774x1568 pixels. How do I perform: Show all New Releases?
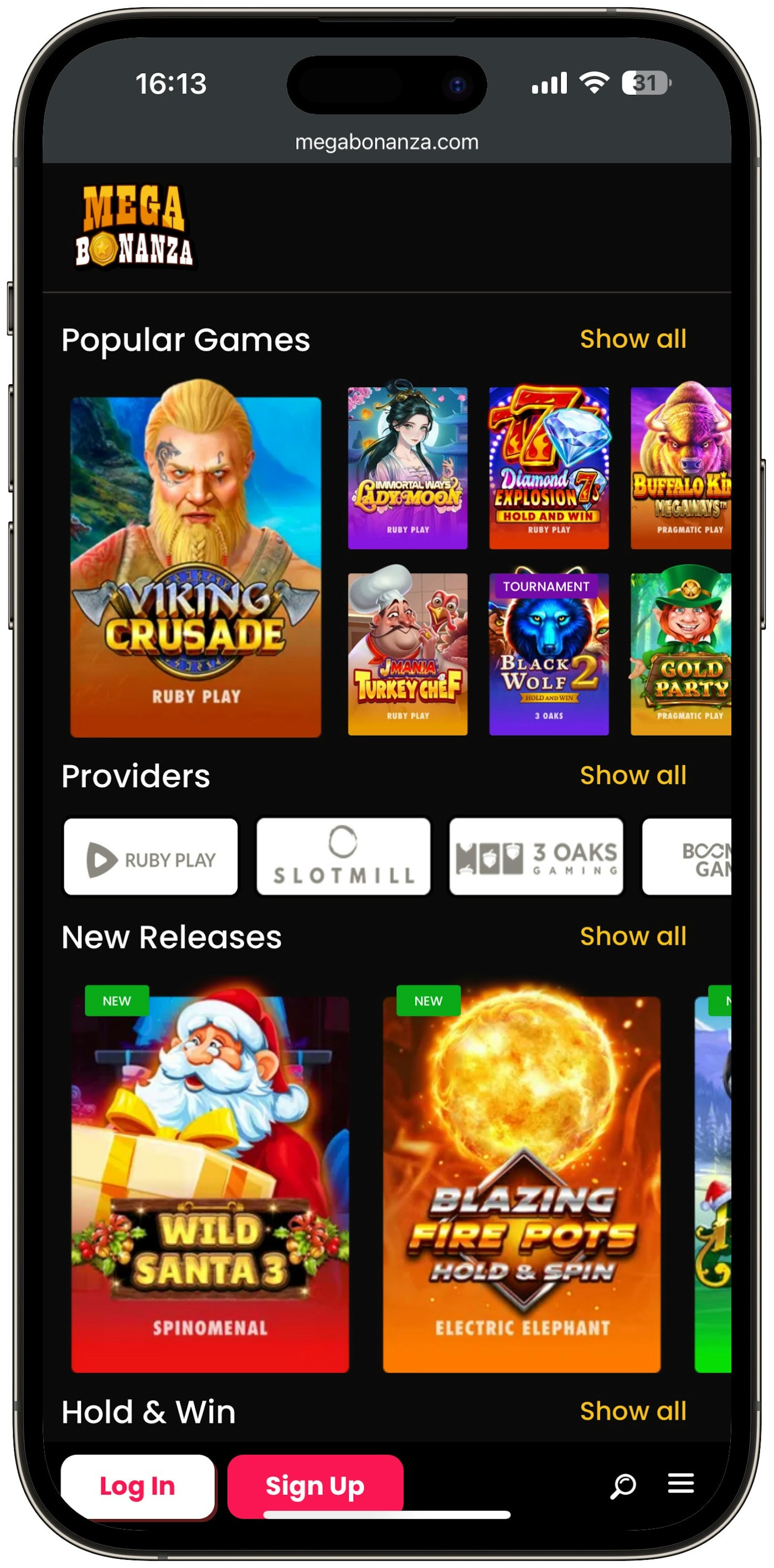(632, 936)
